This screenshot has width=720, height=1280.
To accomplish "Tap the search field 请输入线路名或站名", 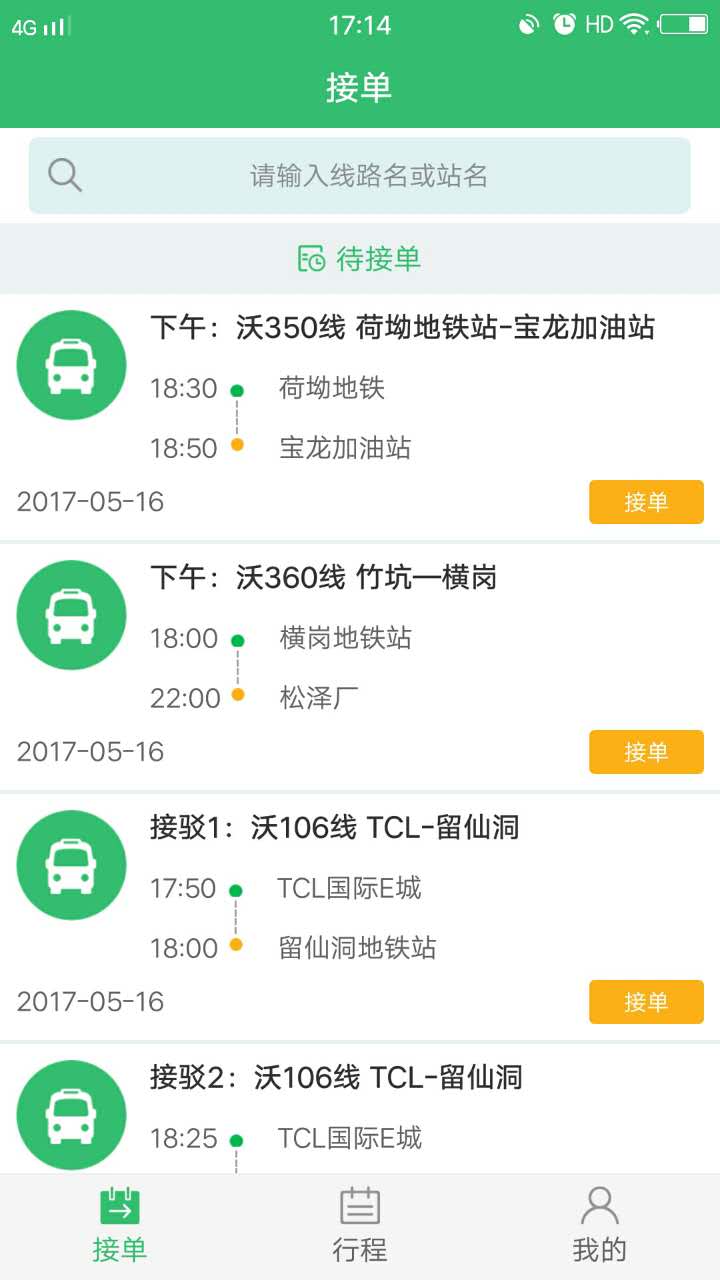I will 360,174.
